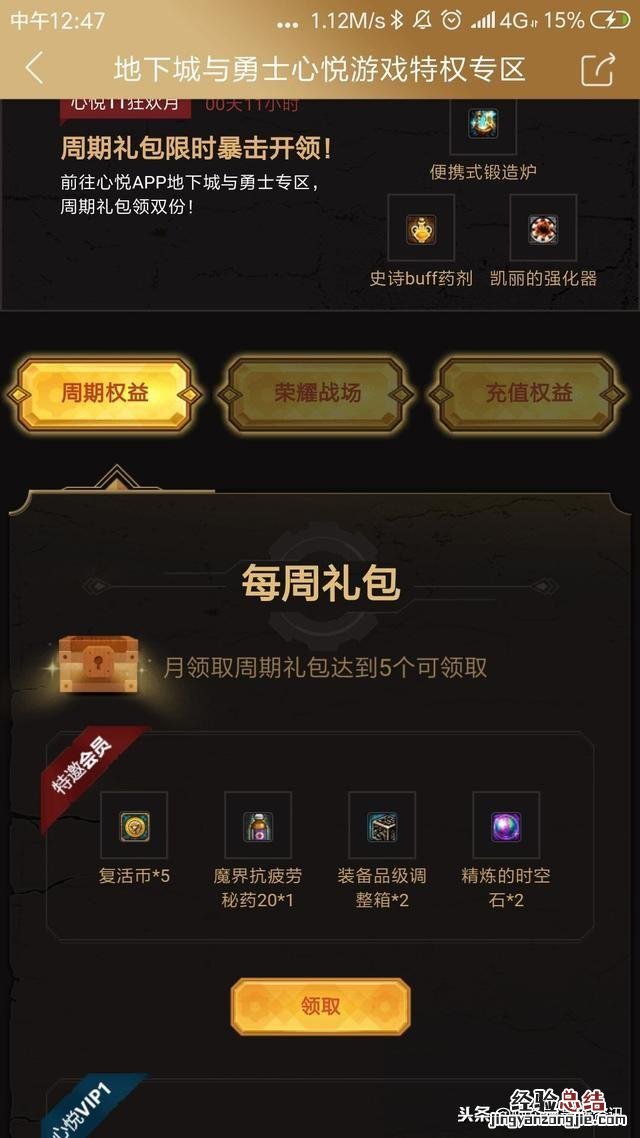Select the 周期权益 tab
The height and width of the screenshot is (1138, 640).
tap(104, 394)
